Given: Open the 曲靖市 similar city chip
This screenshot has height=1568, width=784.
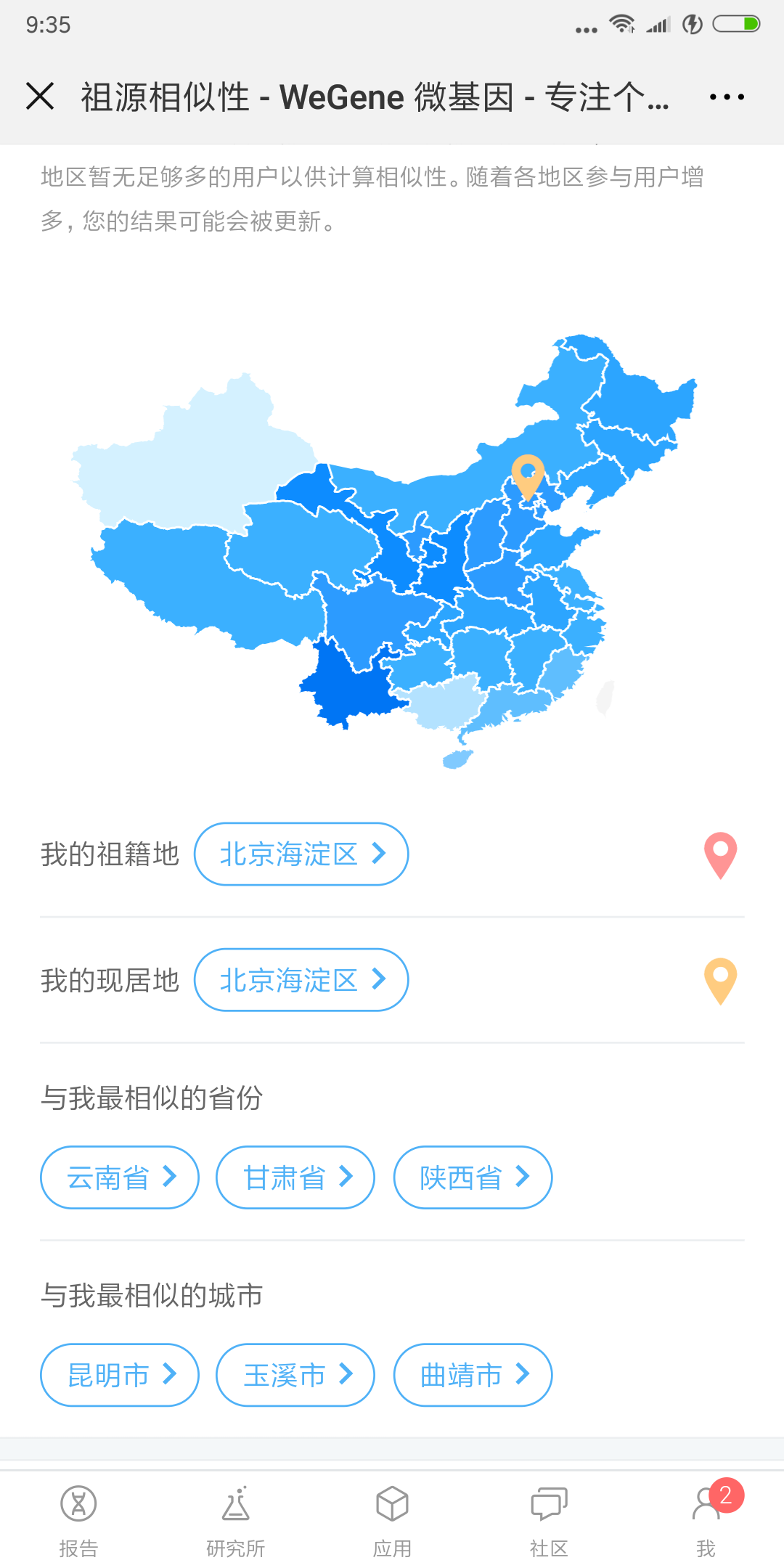Looking at the screenshot, I should [x=473, y=1375].
